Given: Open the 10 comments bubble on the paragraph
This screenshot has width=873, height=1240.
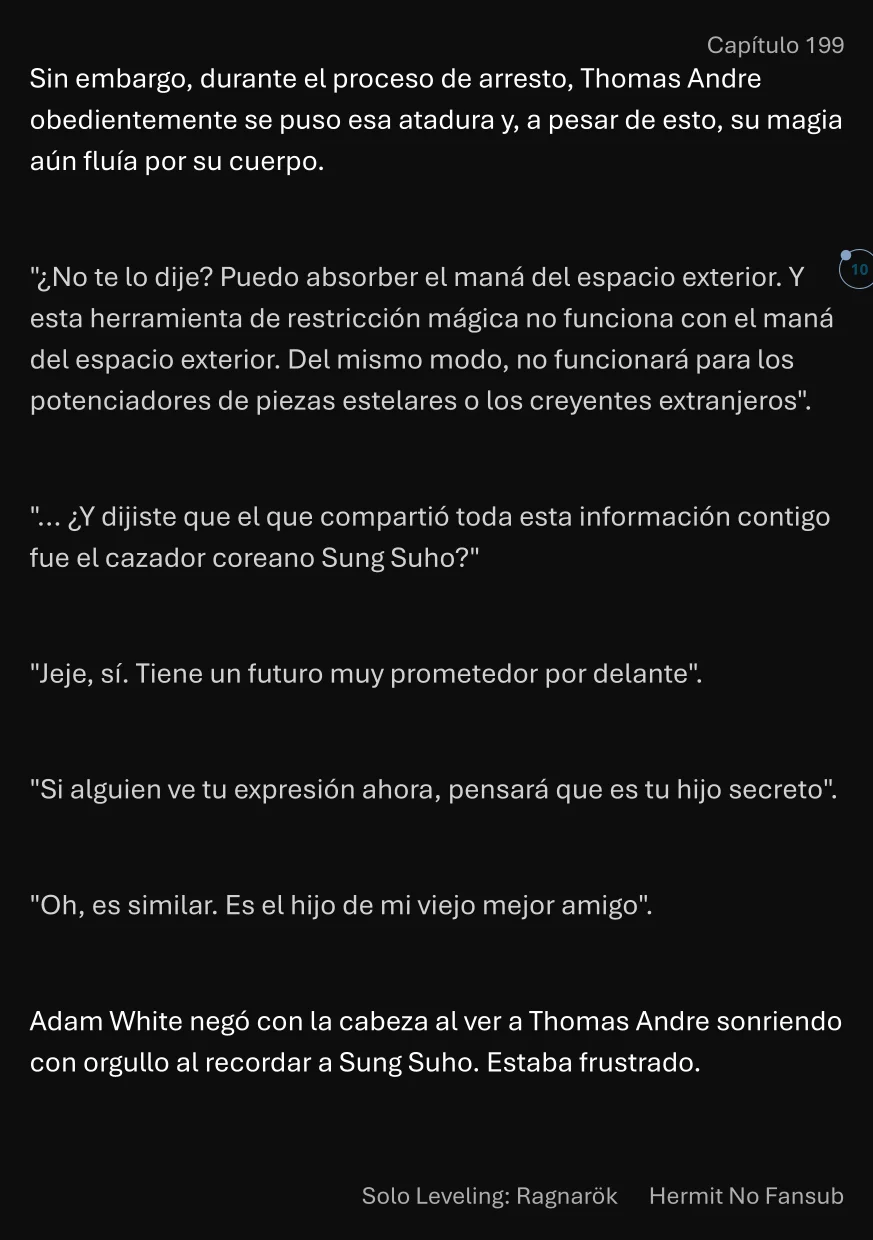Looking at the screenshot, I should click(858, 270).
